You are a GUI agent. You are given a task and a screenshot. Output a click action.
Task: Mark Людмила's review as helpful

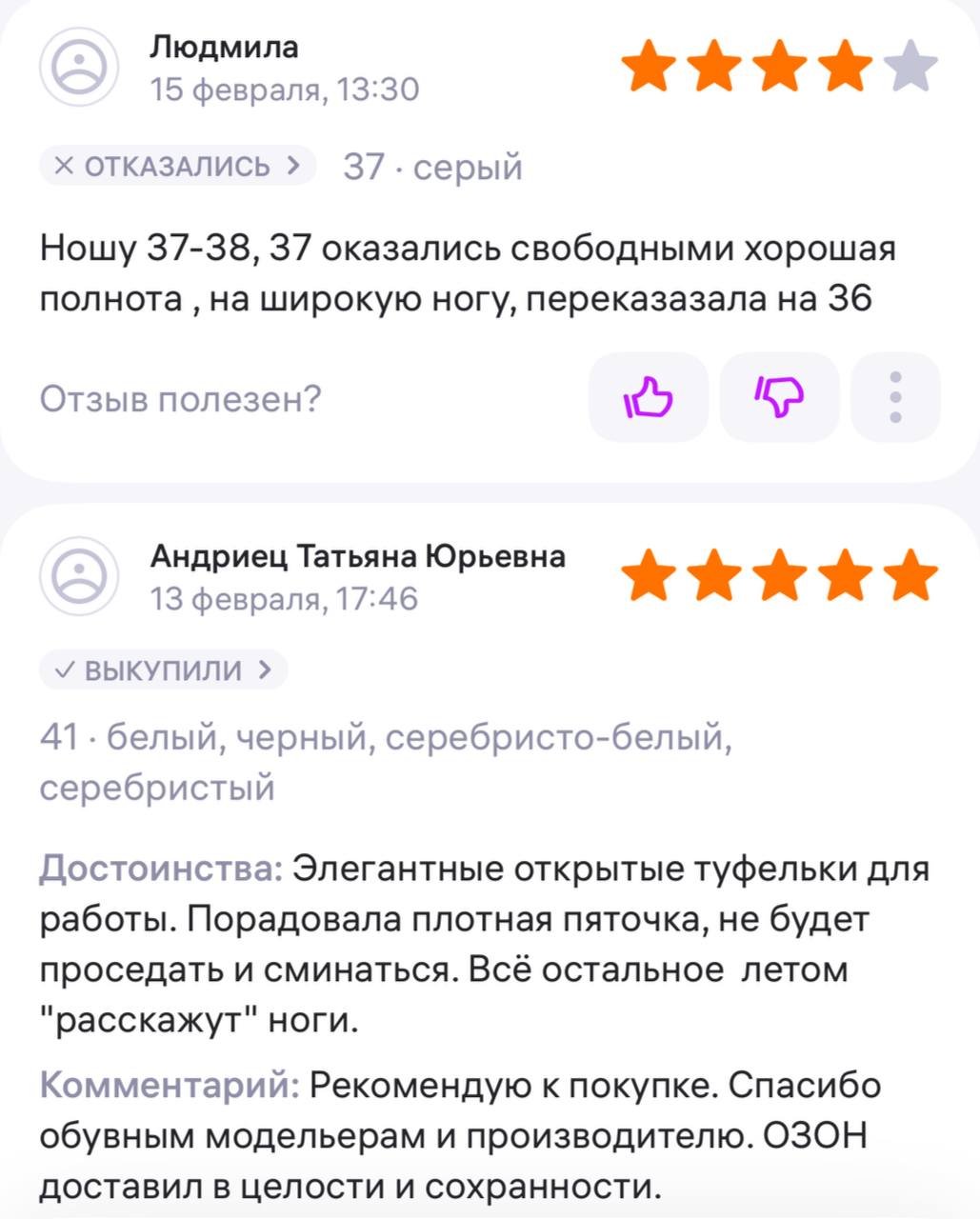pyautogui.click(x=649, y=397)
